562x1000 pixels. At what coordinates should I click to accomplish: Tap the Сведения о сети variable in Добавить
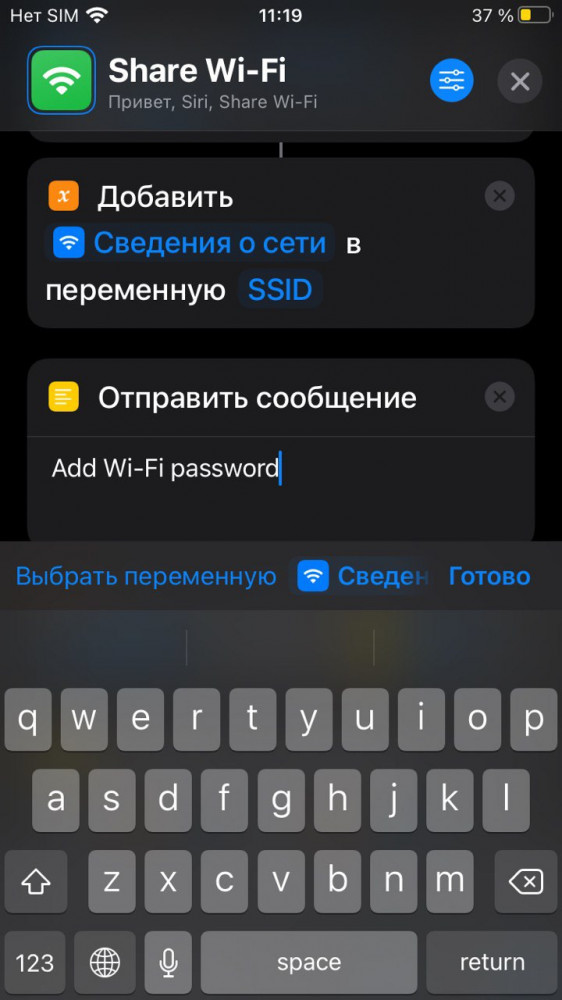click(191, 243)
